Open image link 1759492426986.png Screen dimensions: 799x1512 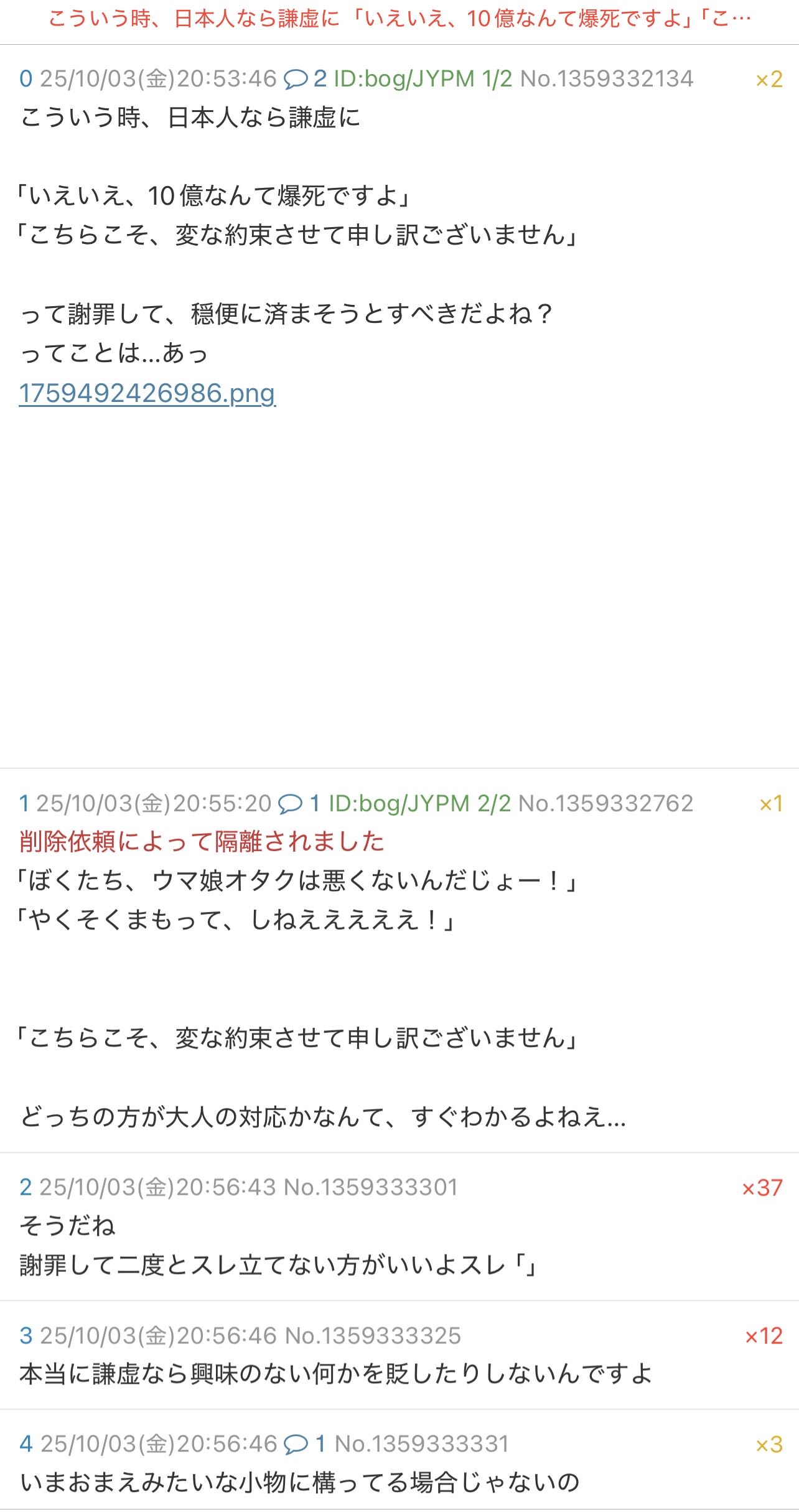coord(147,393)
